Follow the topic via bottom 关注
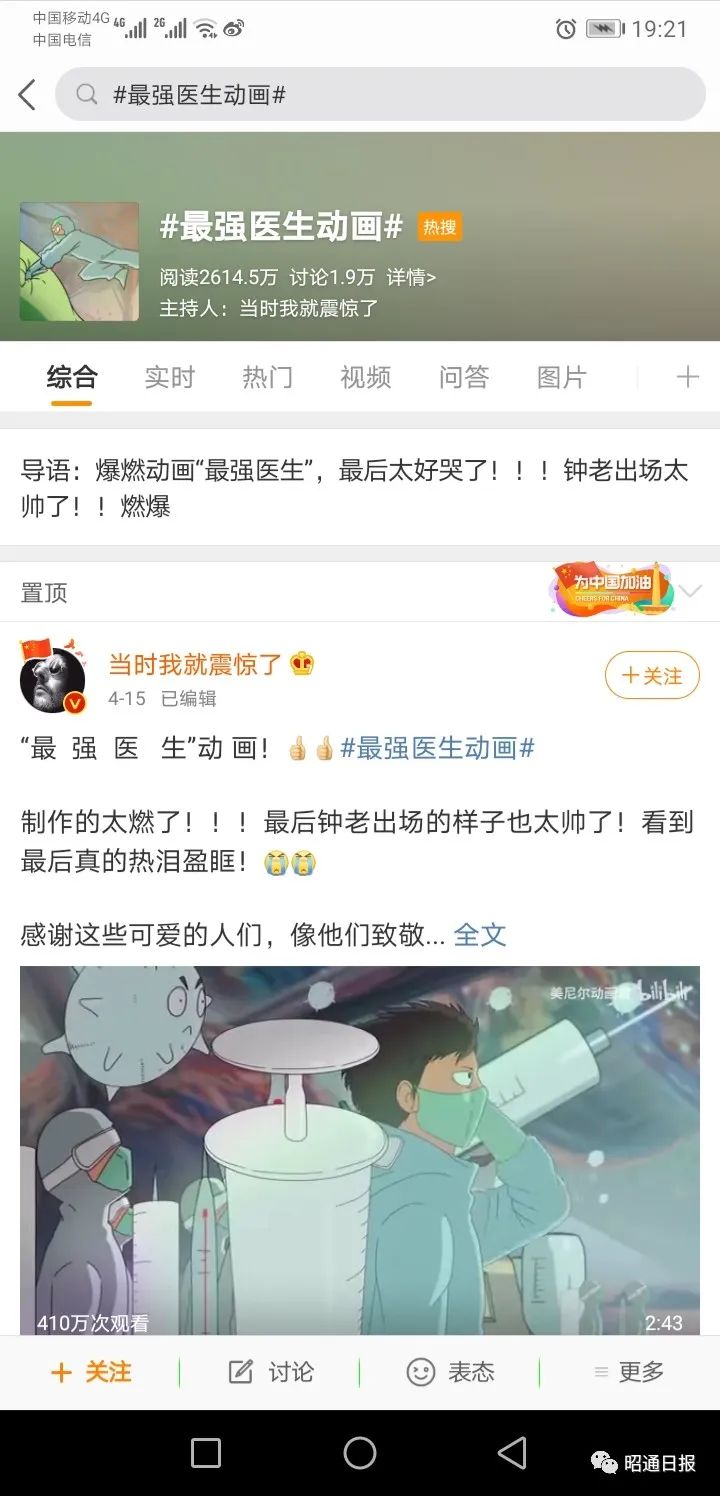Screen dimensions: 720x1496 (91, 1372)
